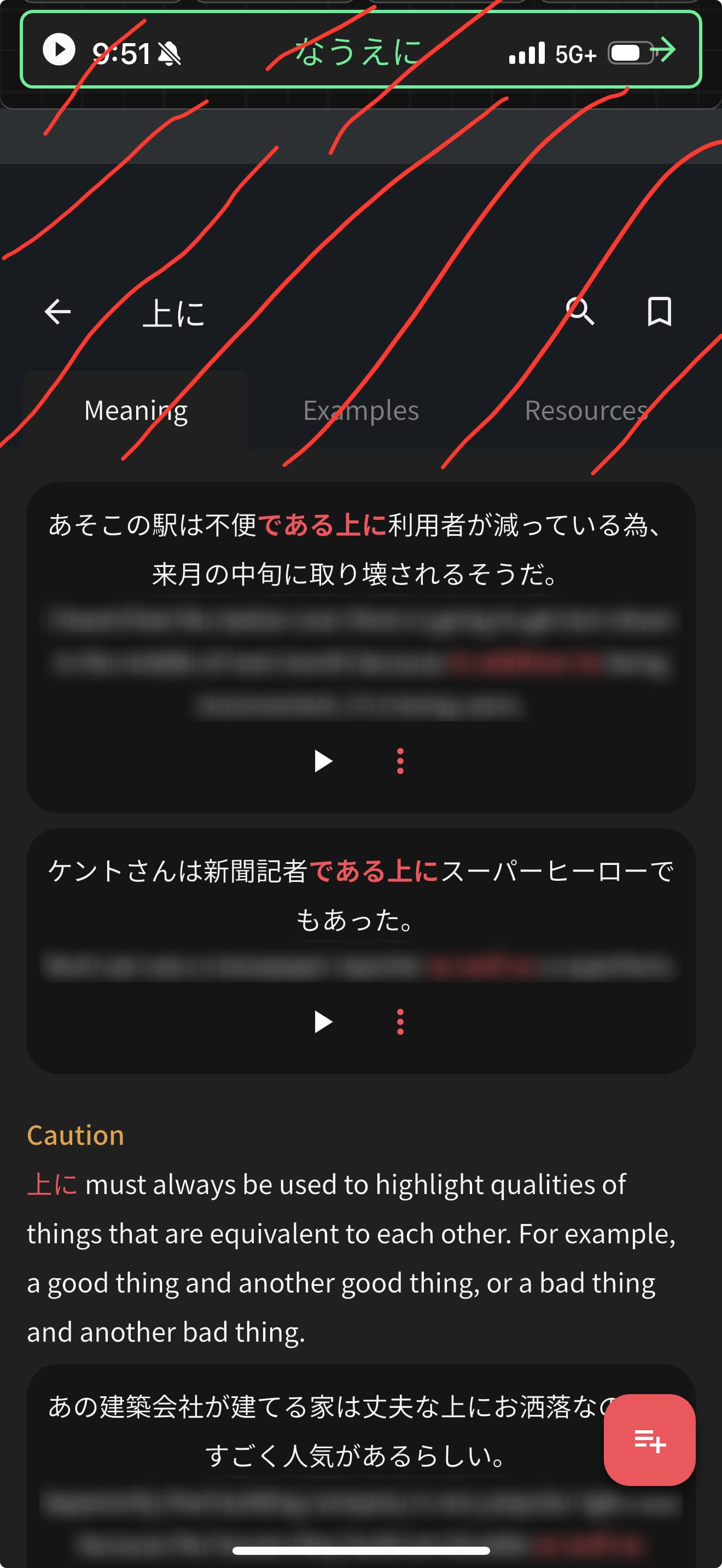
Task: Reveal the blurred translation of あそこの駅 sentence
Action: (x=359, y=662)
